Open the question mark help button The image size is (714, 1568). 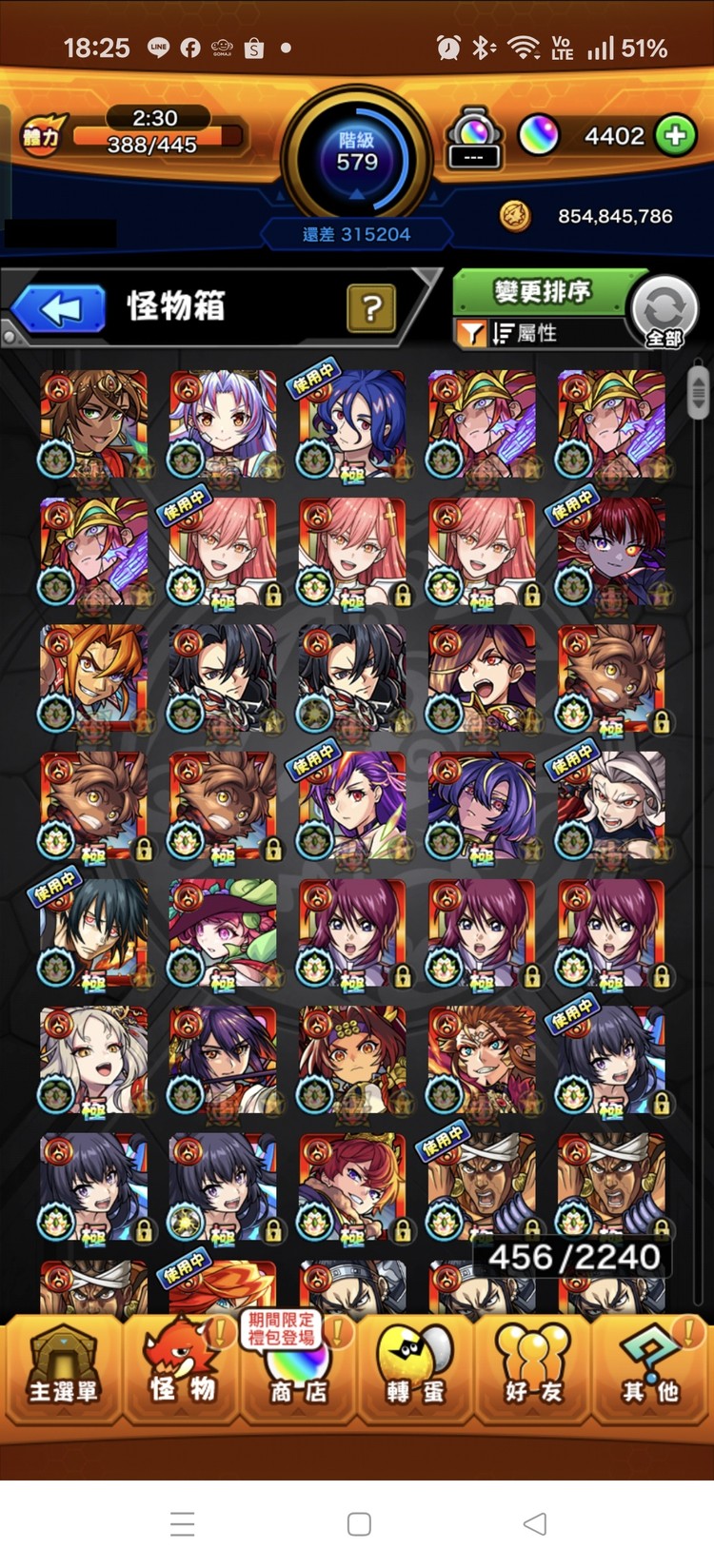[x=371, y=307]
